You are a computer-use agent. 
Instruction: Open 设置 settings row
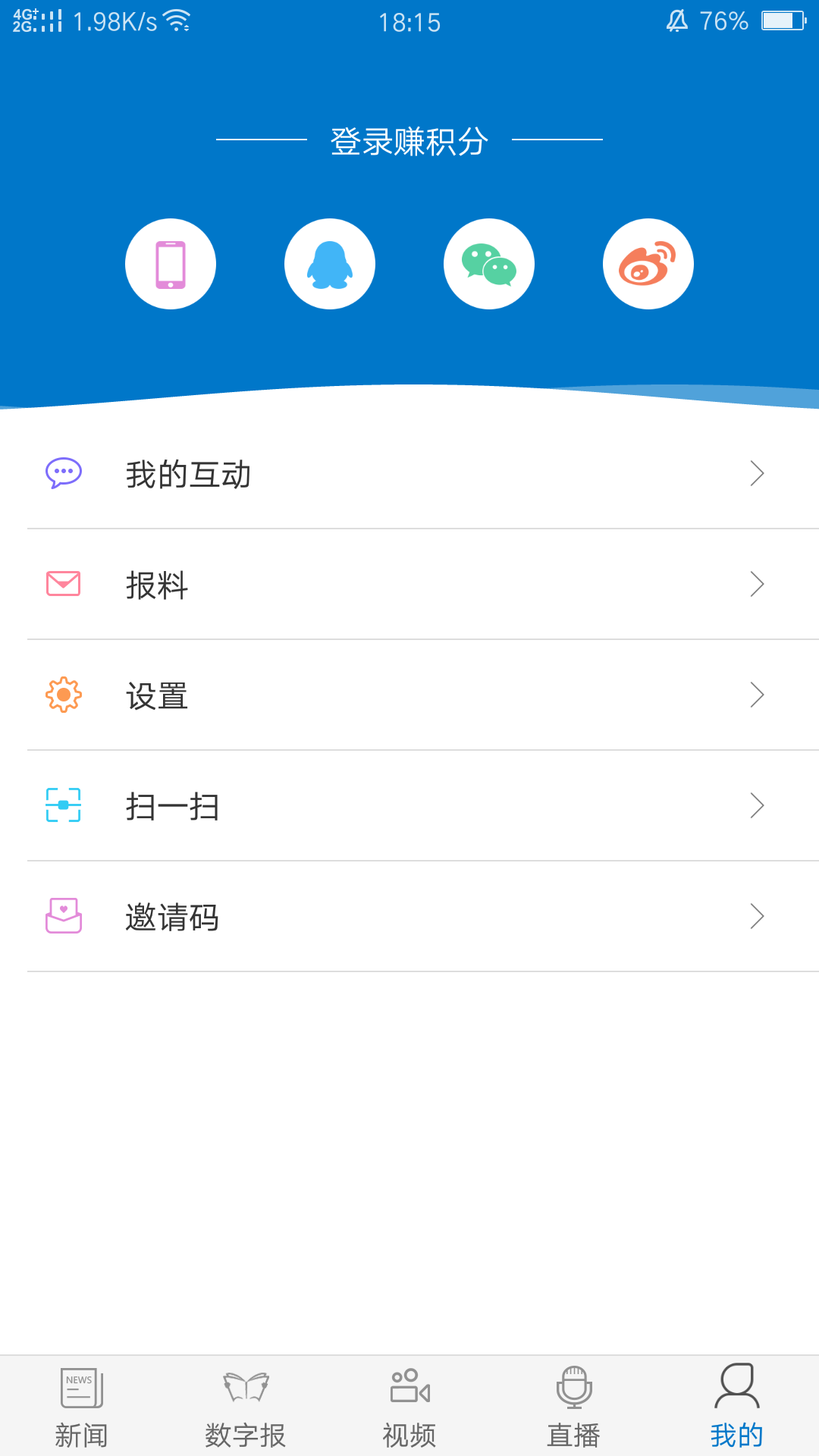coord(409,695)
